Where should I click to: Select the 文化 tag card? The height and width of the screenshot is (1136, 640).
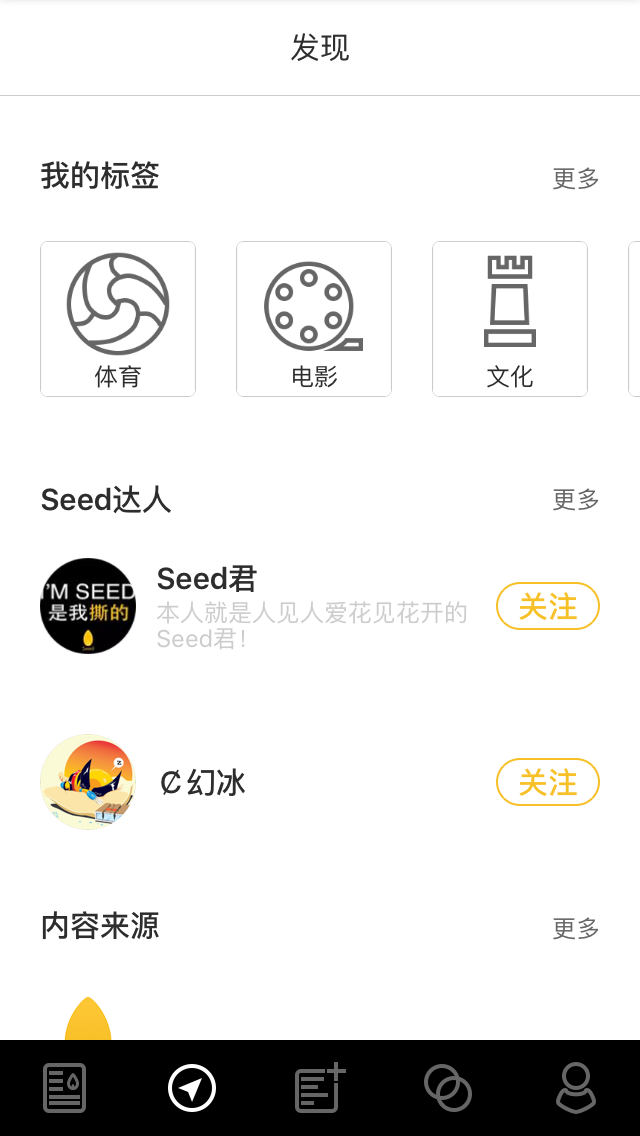click(x=510, y=319)
